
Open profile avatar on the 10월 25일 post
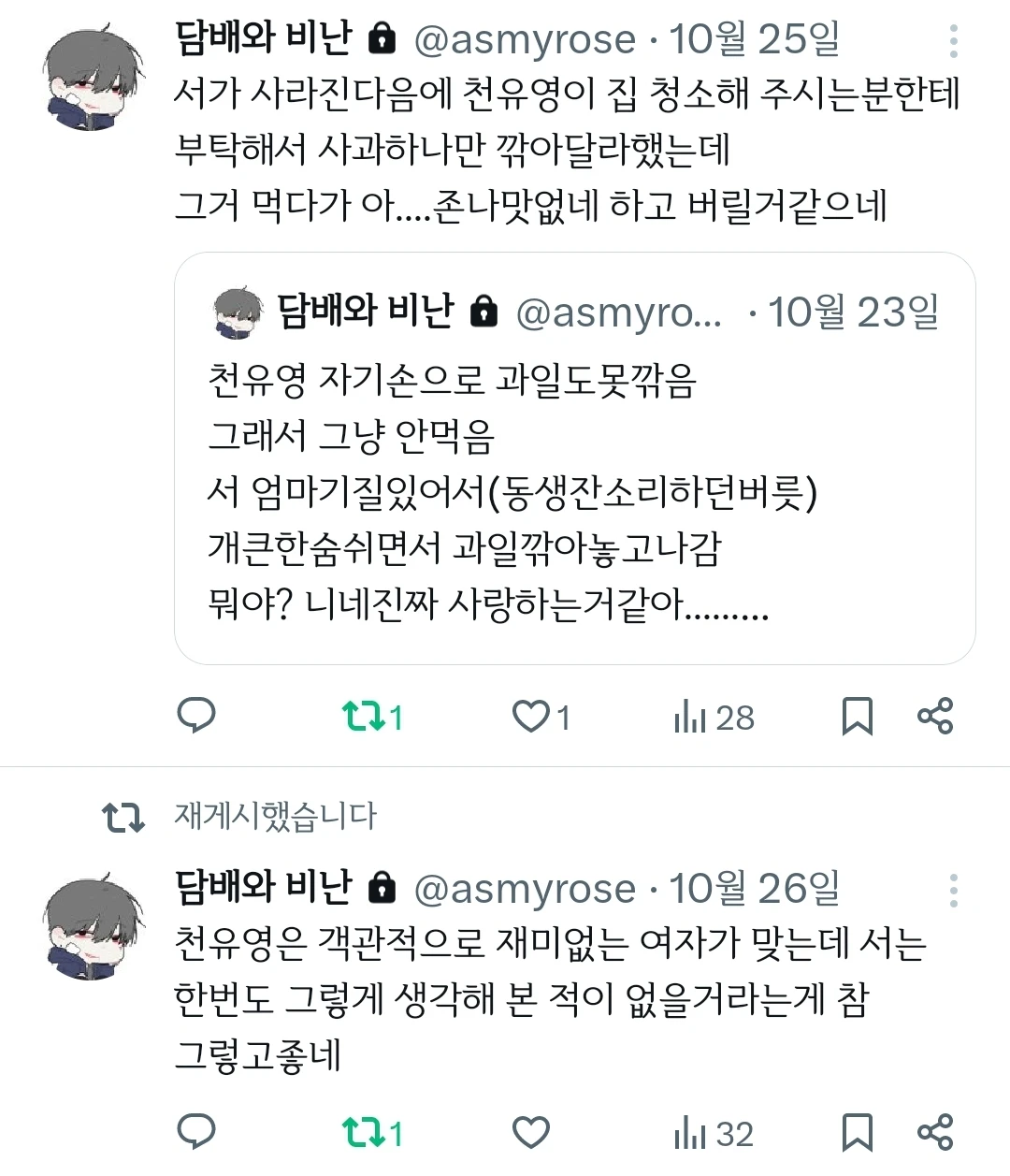point(92,79)
